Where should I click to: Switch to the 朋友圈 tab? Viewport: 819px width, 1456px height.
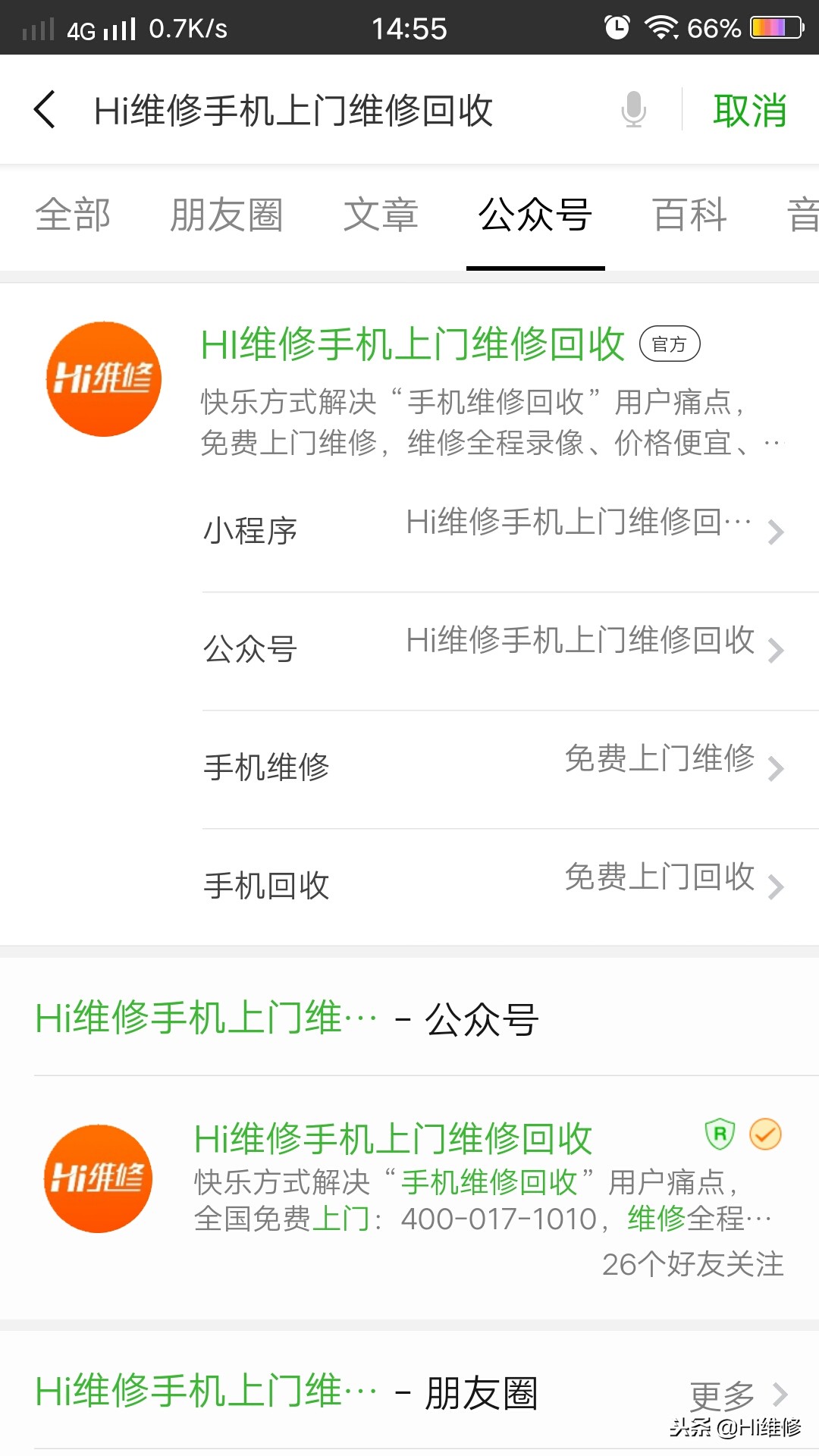pyautogui.click(x=226, y=216)
